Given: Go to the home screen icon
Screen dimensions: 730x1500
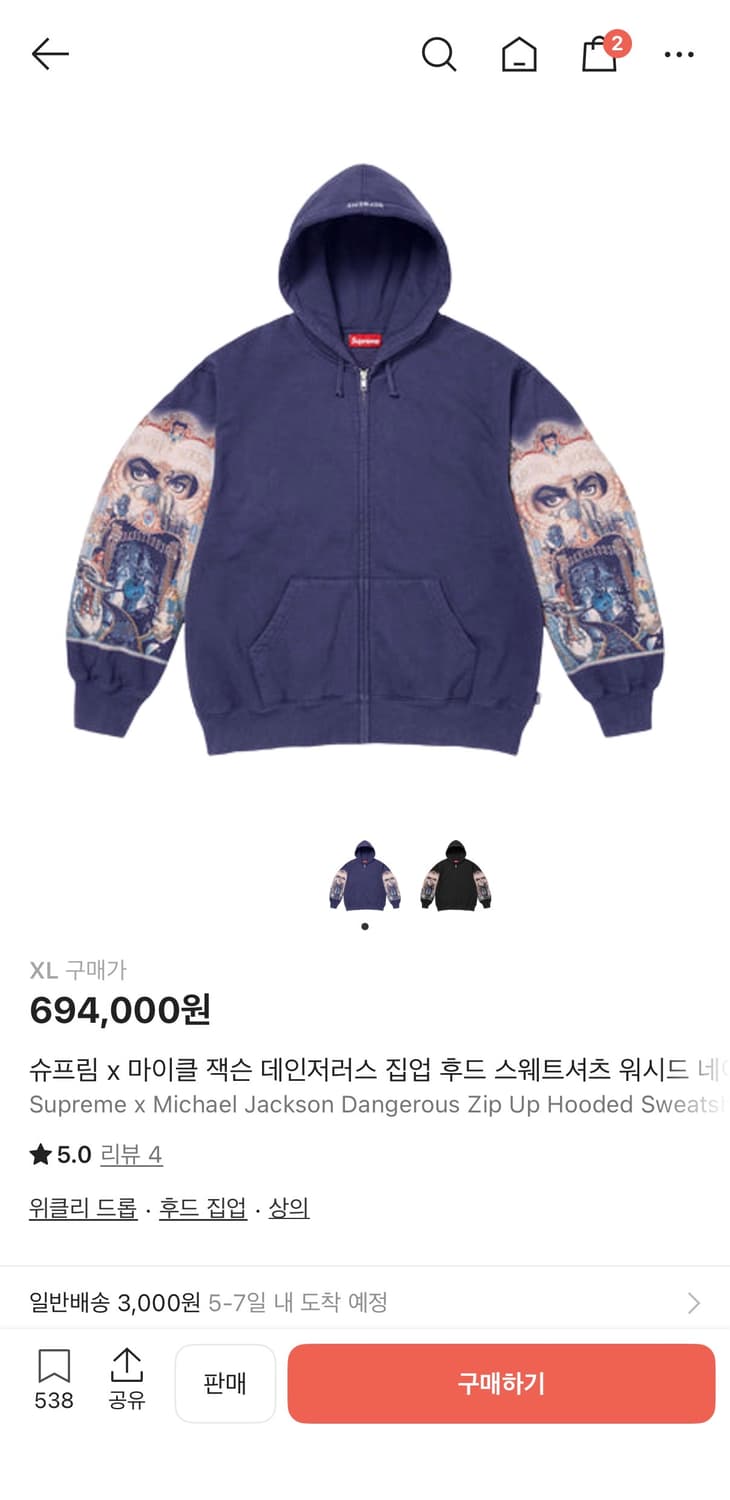Looking at the screenshot, I should [519, 54].
